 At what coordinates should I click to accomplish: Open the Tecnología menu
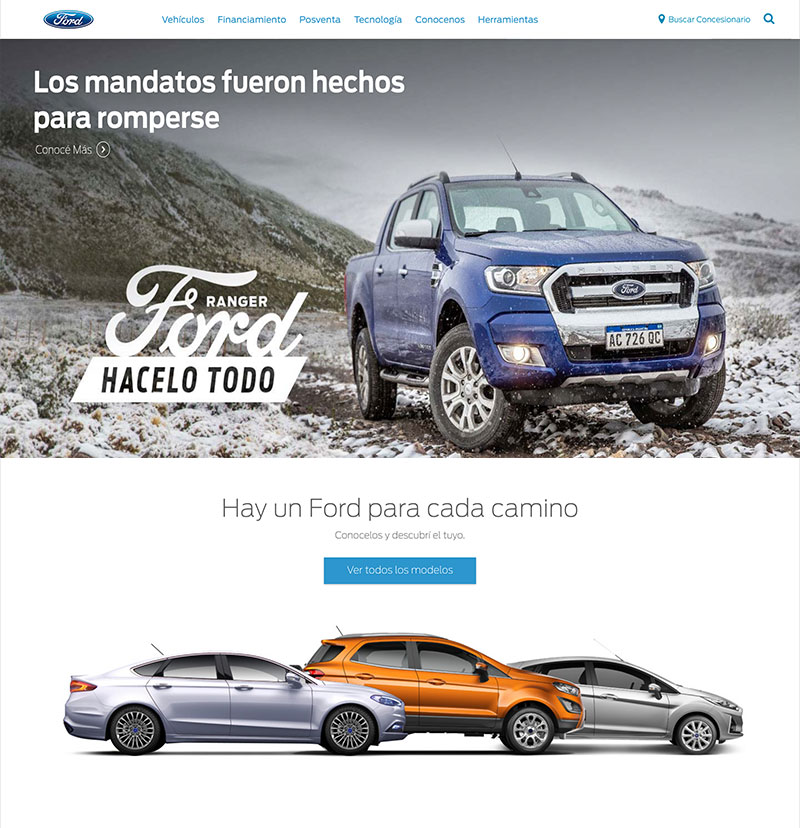coord(378,20)
